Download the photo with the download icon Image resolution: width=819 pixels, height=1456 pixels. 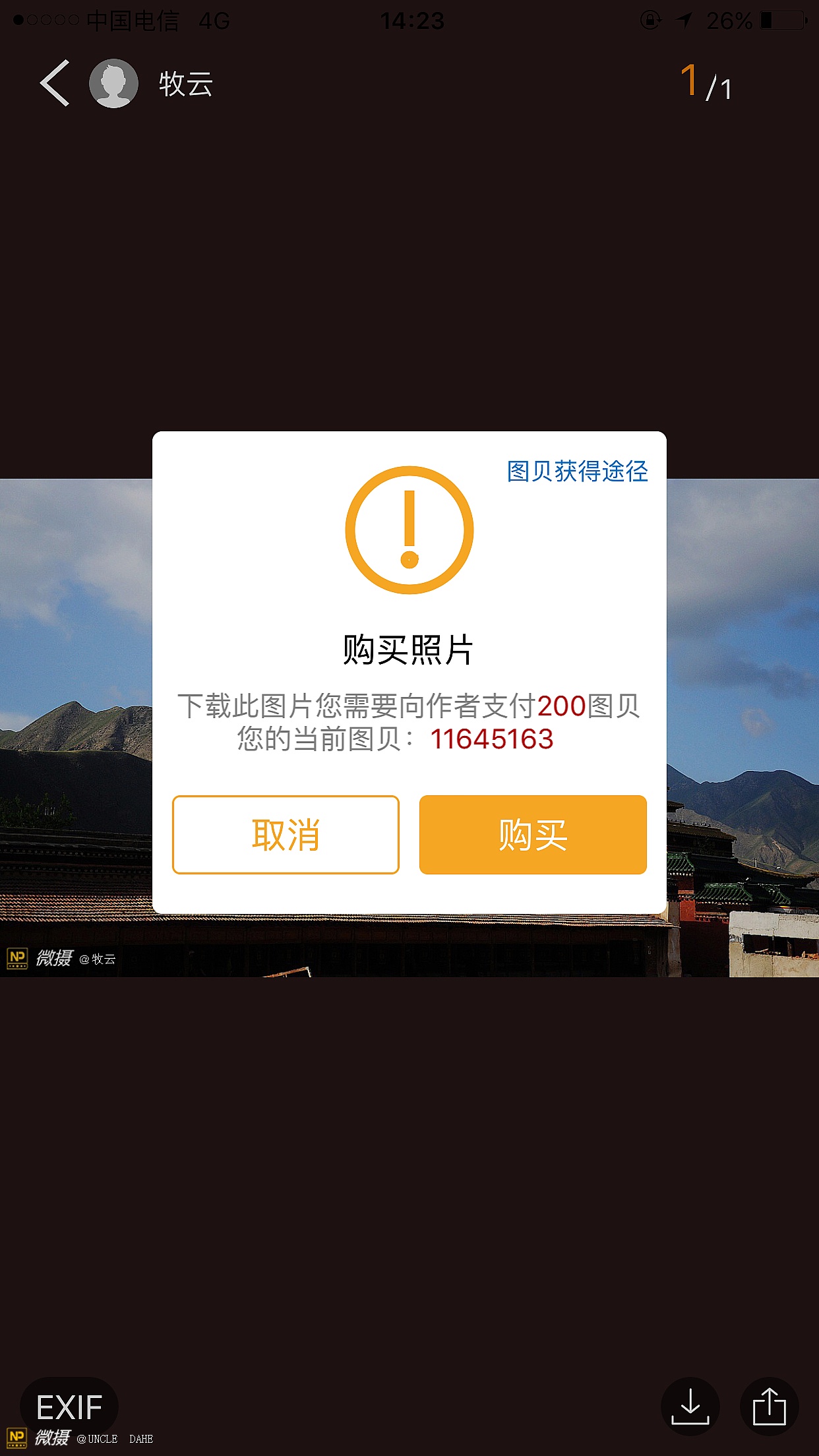pos(690,1406)
